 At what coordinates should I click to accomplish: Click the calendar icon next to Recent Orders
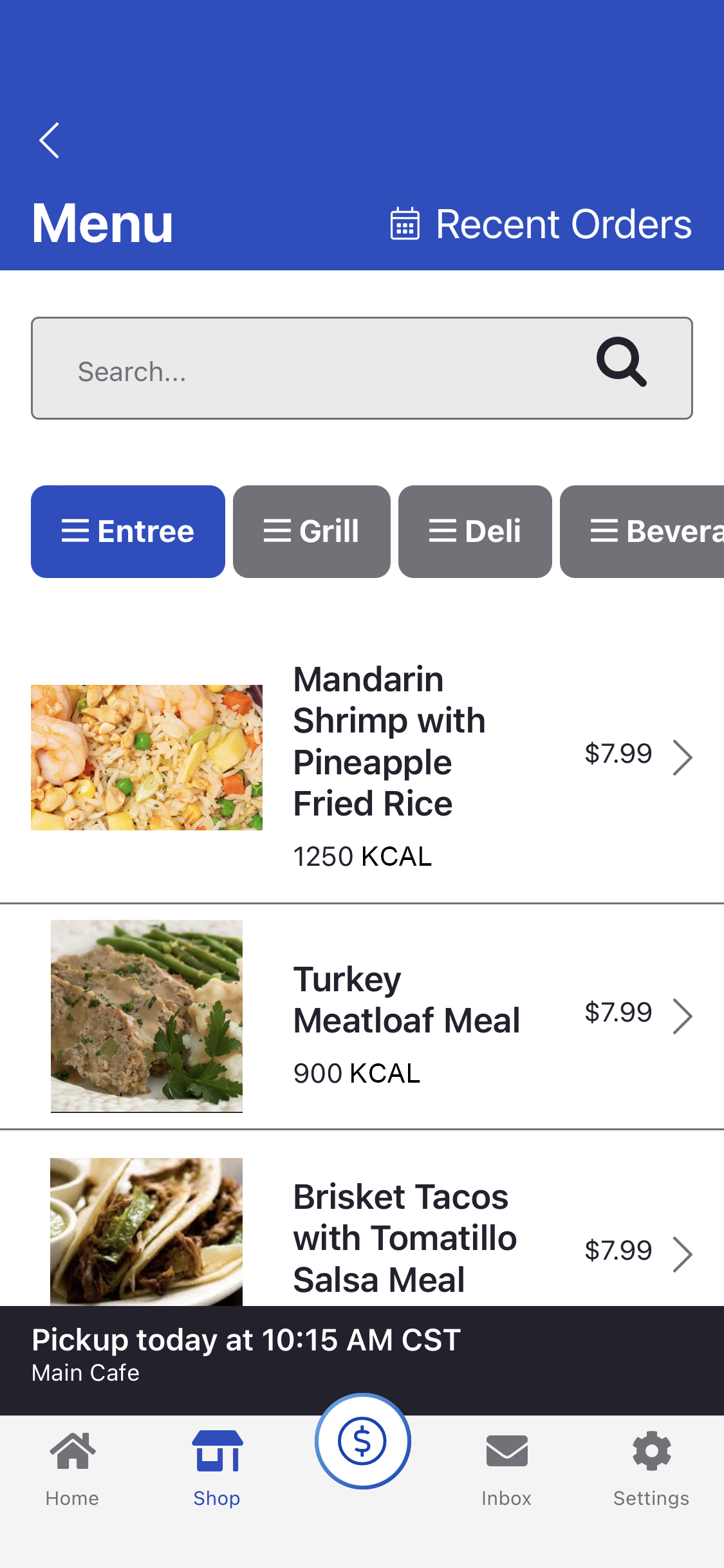(x=404, y=224)
